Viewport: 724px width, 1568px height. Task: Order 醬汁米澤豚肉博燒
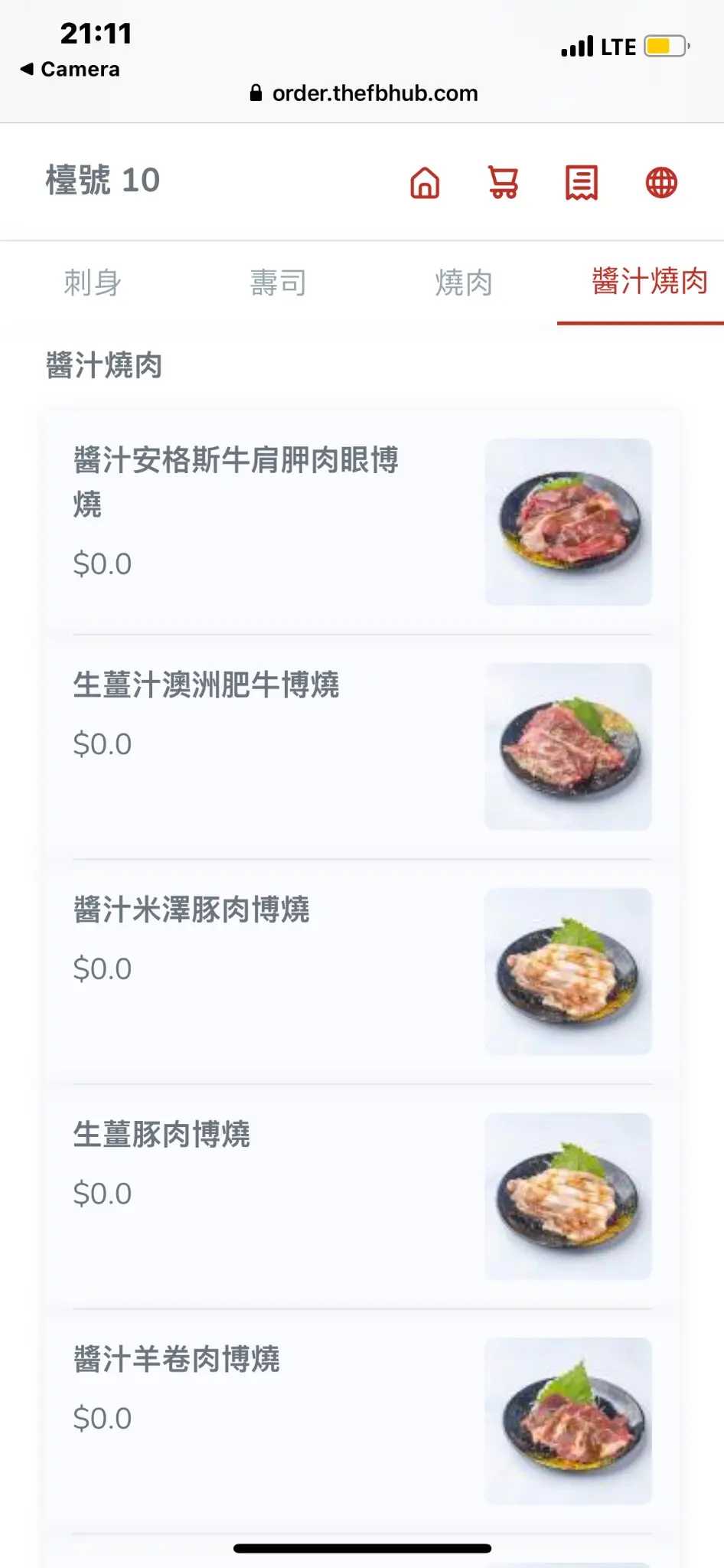coord(361,971)
